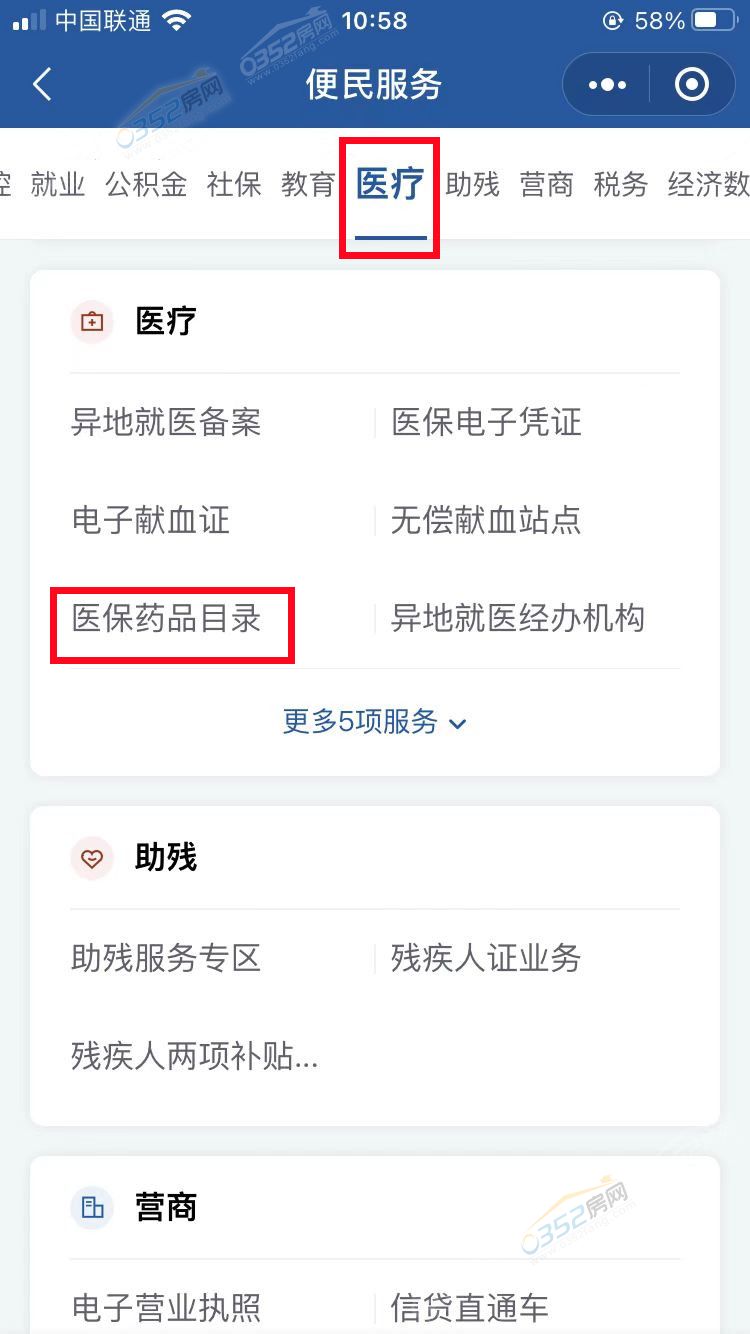View 无偿献血站点

tap(486, 520)
